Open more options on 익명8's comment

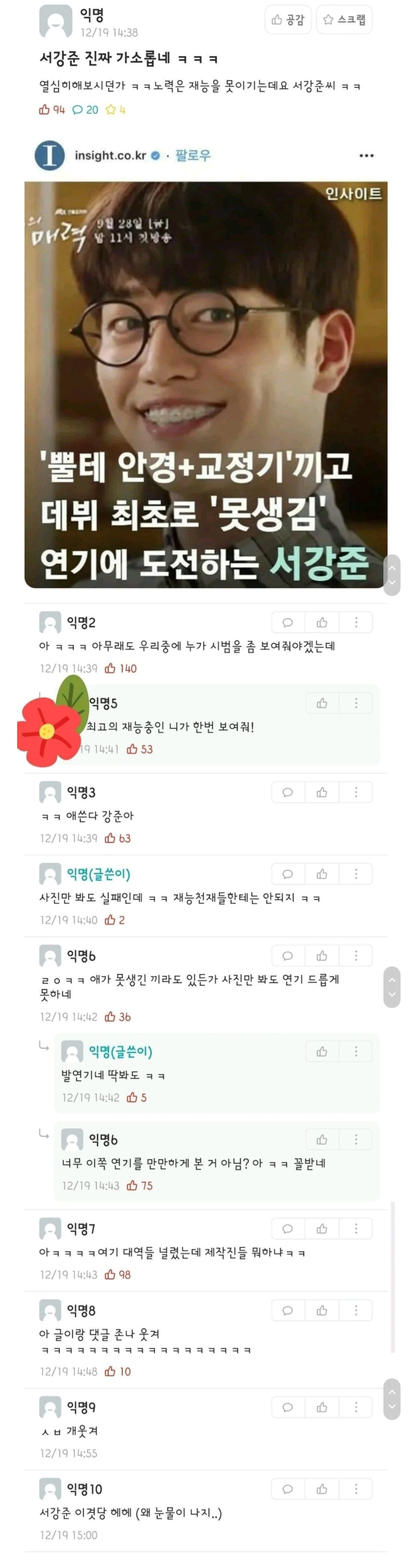(x=356, y=1310)
